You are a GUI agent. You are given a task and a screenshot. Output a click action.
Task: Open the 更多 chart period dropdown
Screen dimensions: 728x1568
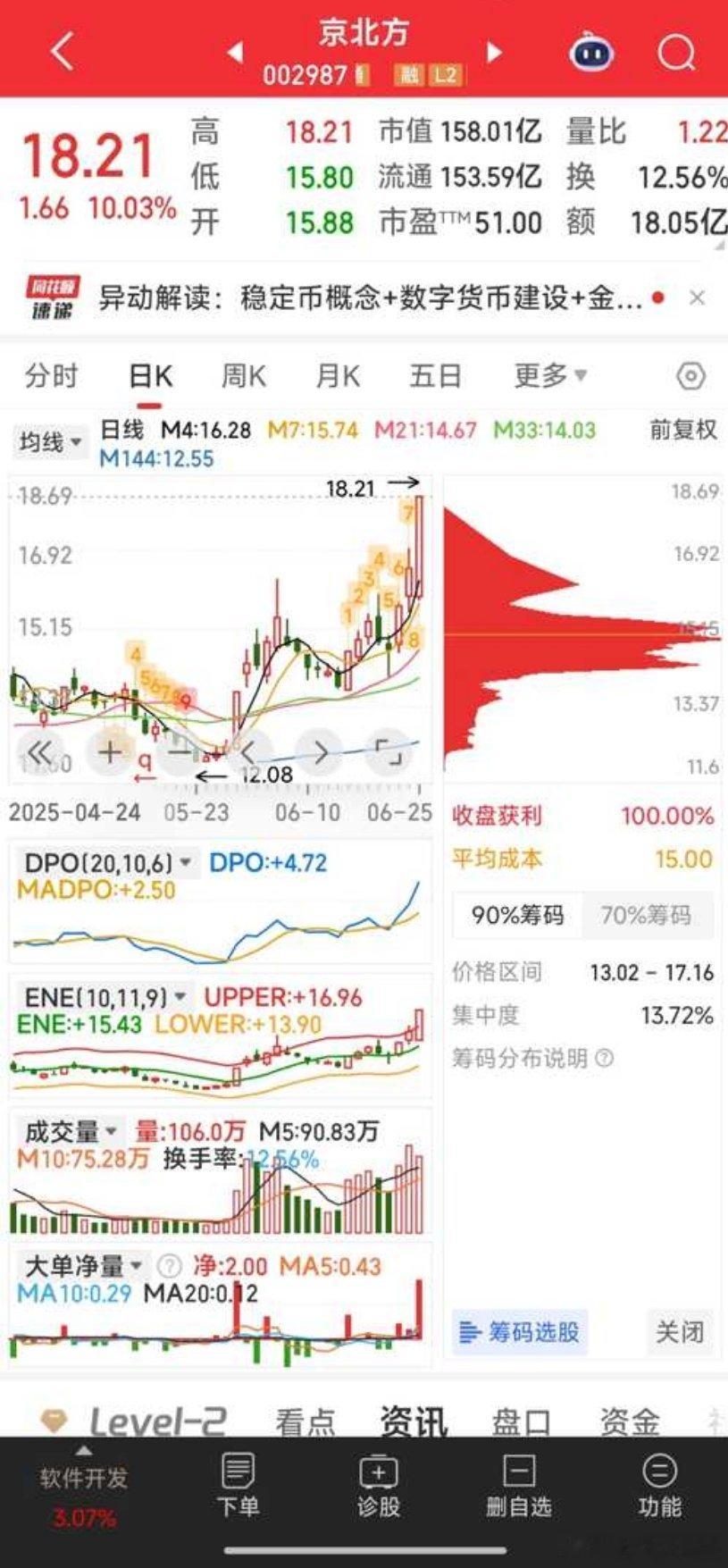[550, 375]
